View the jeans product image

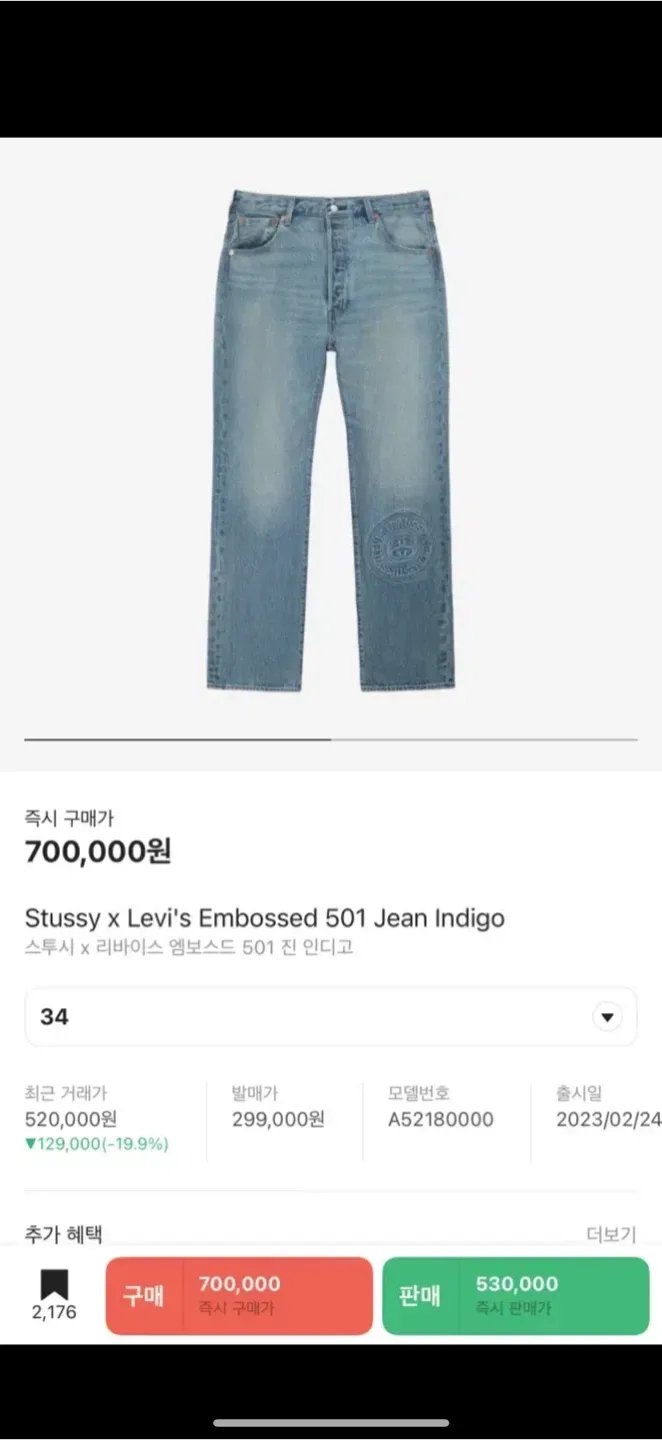(x=331, y=440)
